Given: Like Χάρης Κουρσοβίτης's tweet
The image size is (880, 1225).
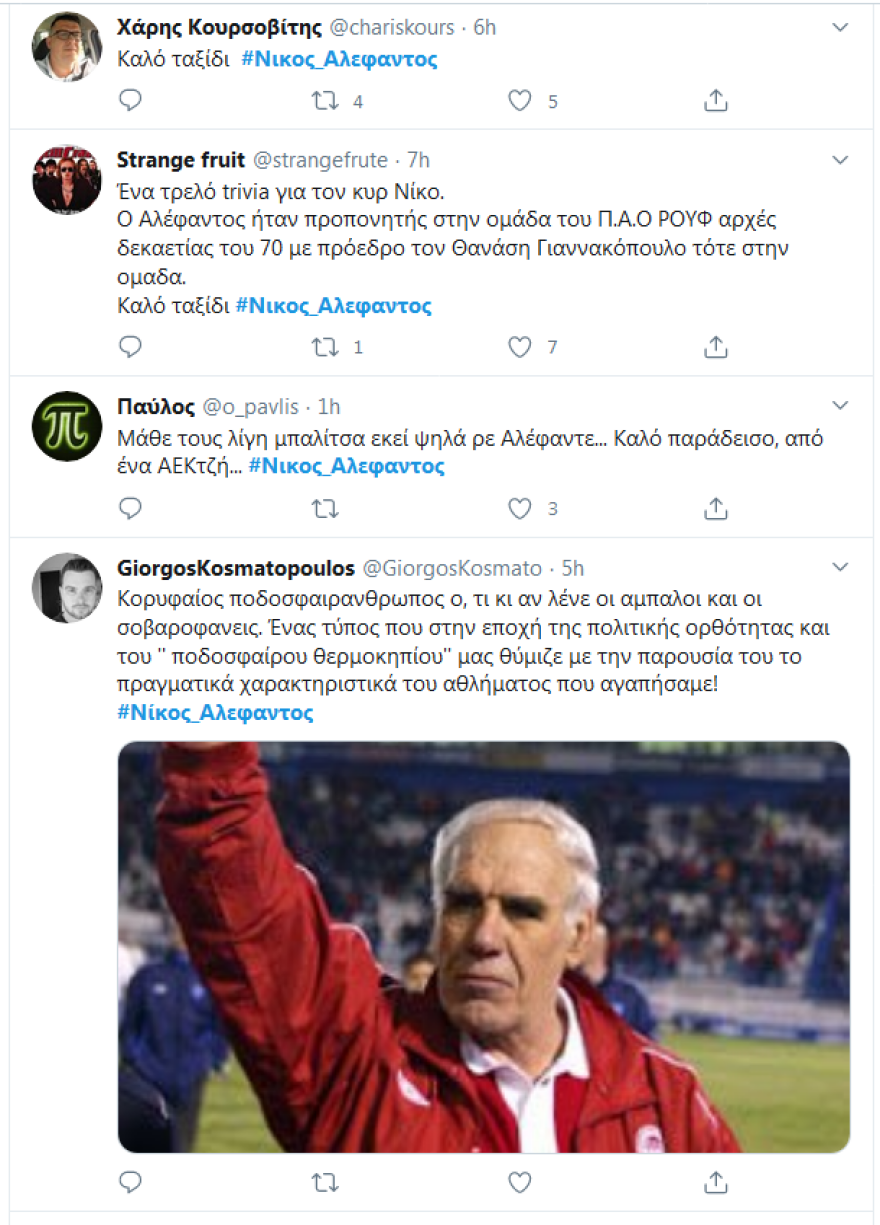Looking at the screenshot, I should (519, 100).
